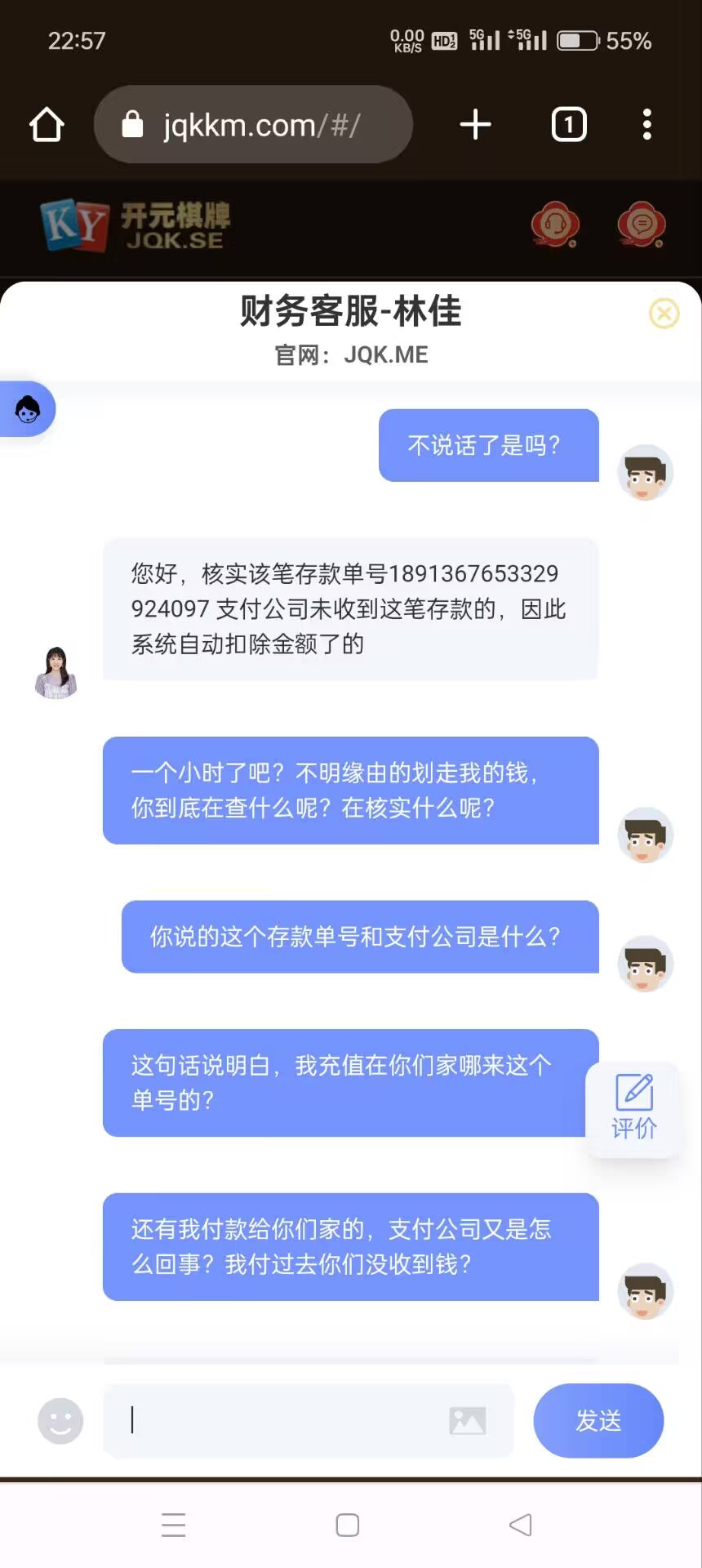The height and width of the screenshot is (1568, 702).
Task: Attach an image to the chat
Action: coord(467,1421)
